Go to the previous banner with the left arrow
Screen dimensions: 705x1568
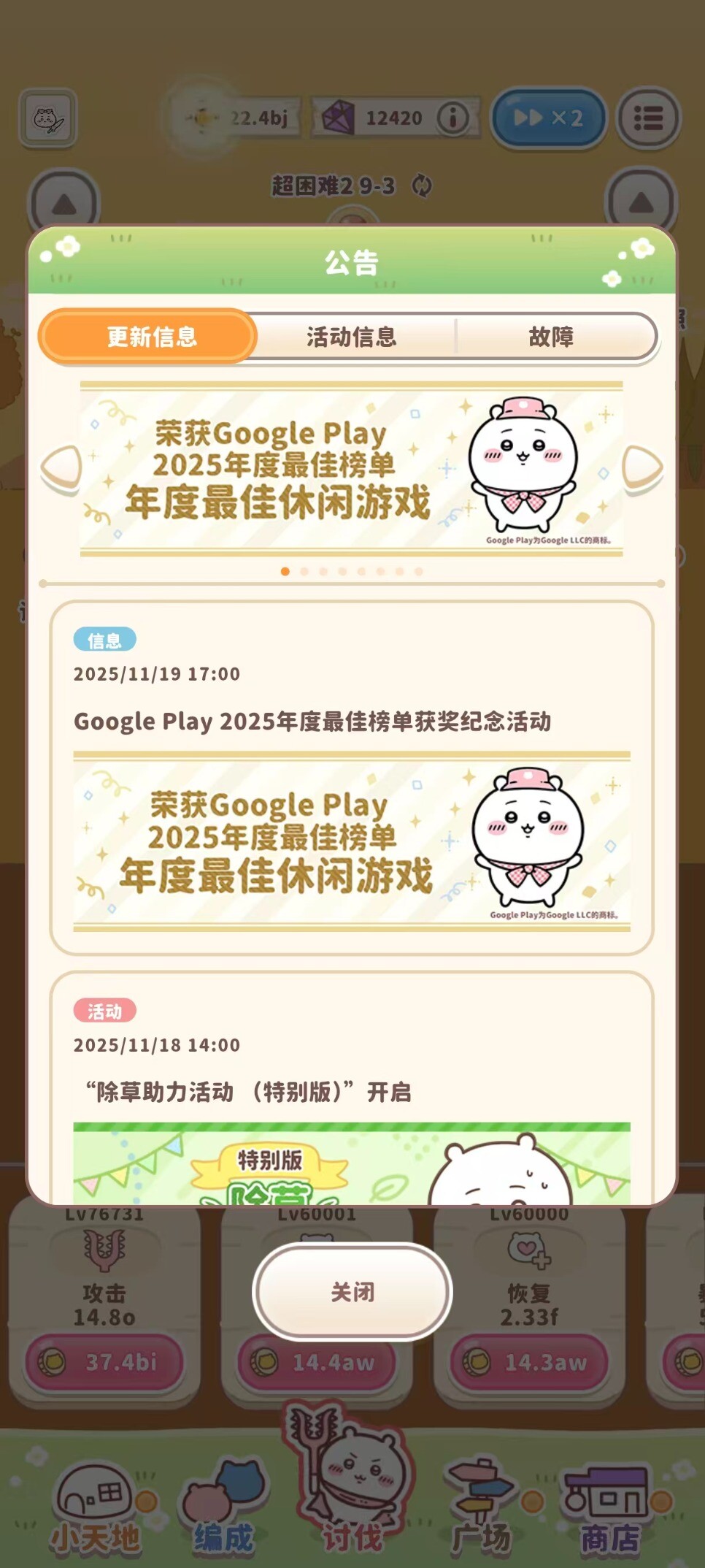click(x=61, y=468)
